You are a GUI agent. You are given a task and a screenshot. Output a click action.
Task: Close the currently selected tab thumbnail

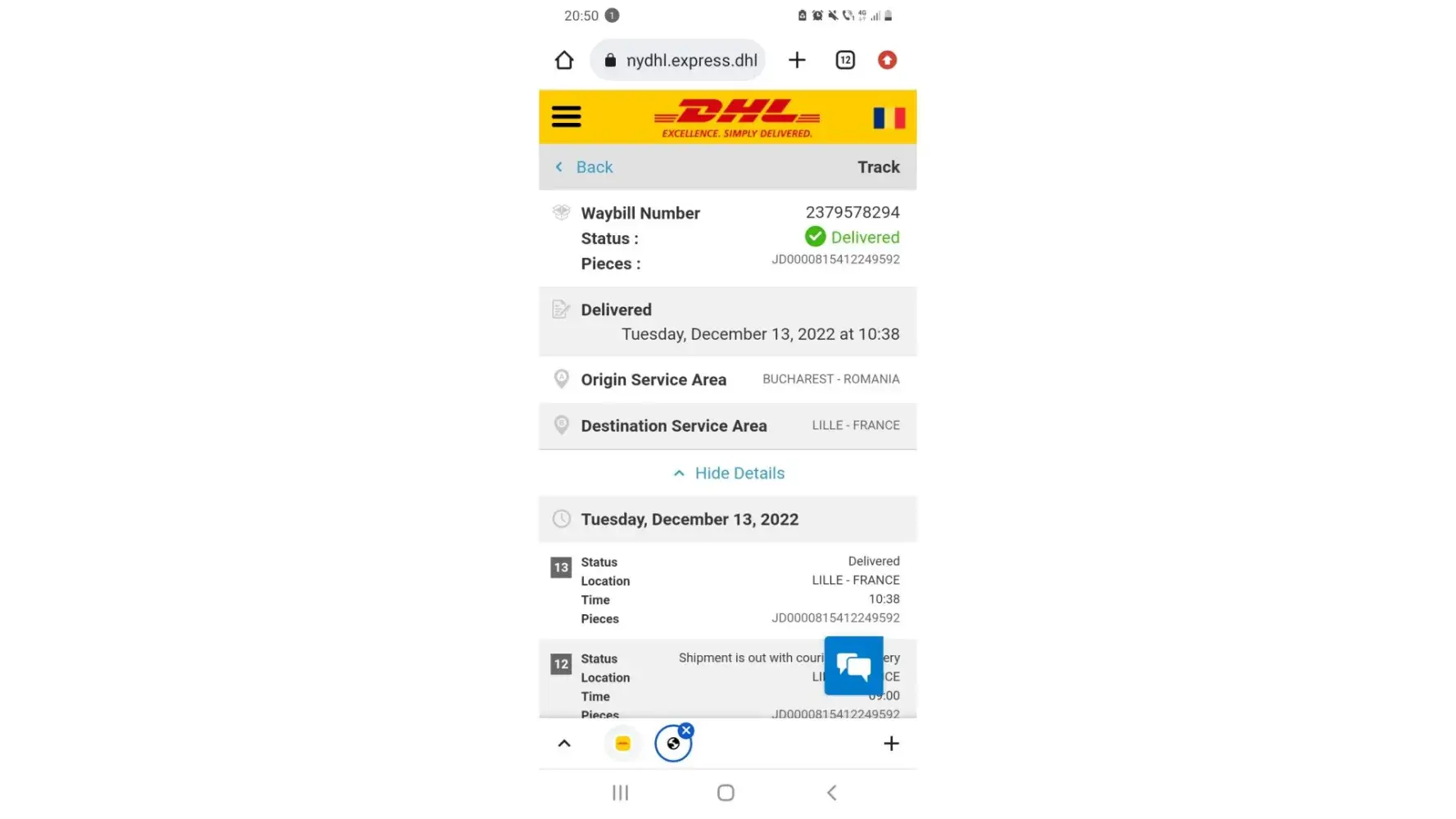point(686,731)
